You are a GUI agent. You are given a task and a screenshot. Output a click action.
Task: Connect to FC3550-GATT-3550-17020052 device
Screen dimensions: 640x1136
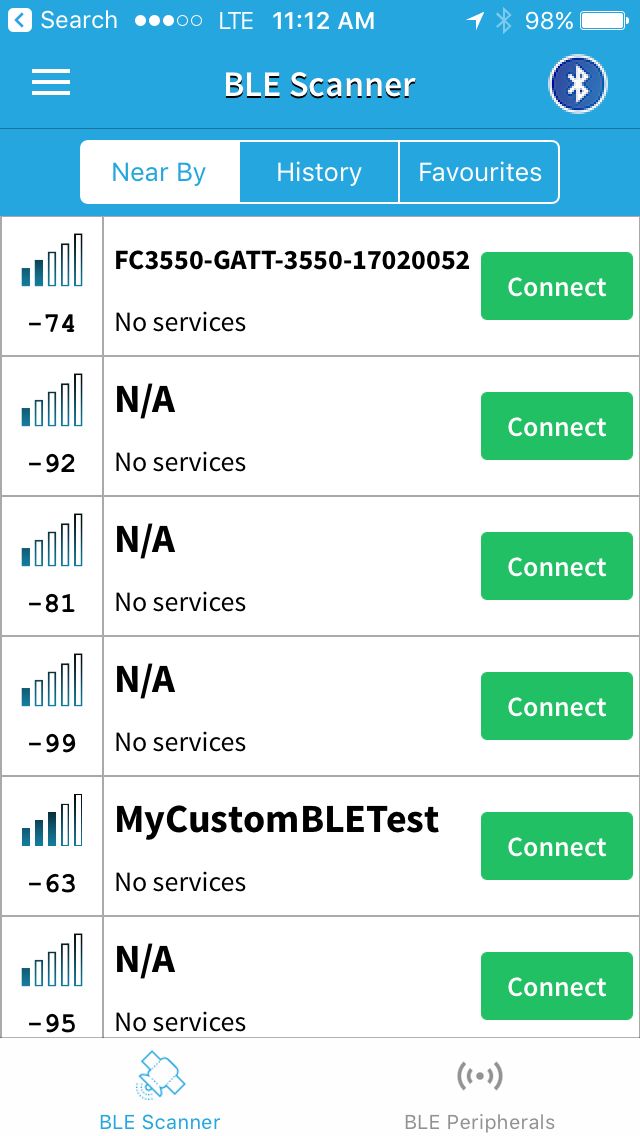pos(557,287)
